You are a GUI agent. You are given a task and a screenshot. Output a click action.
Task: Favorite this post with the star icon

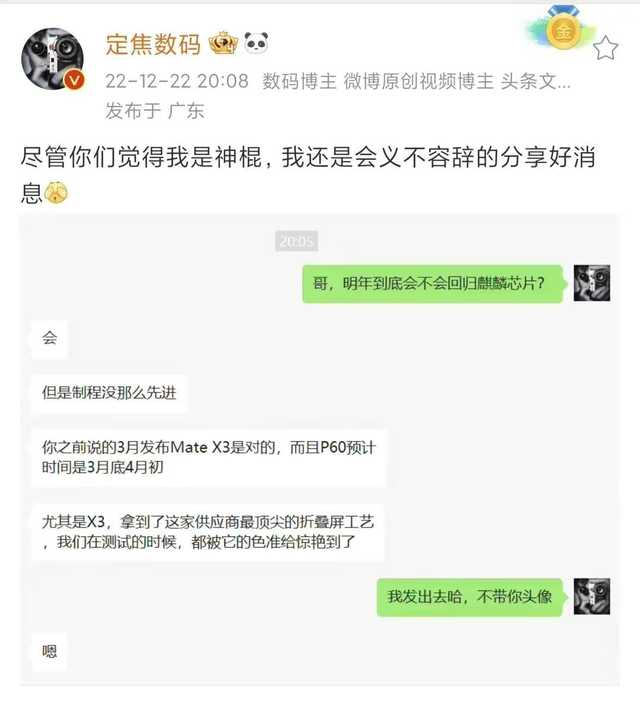(x=606, y=48)
